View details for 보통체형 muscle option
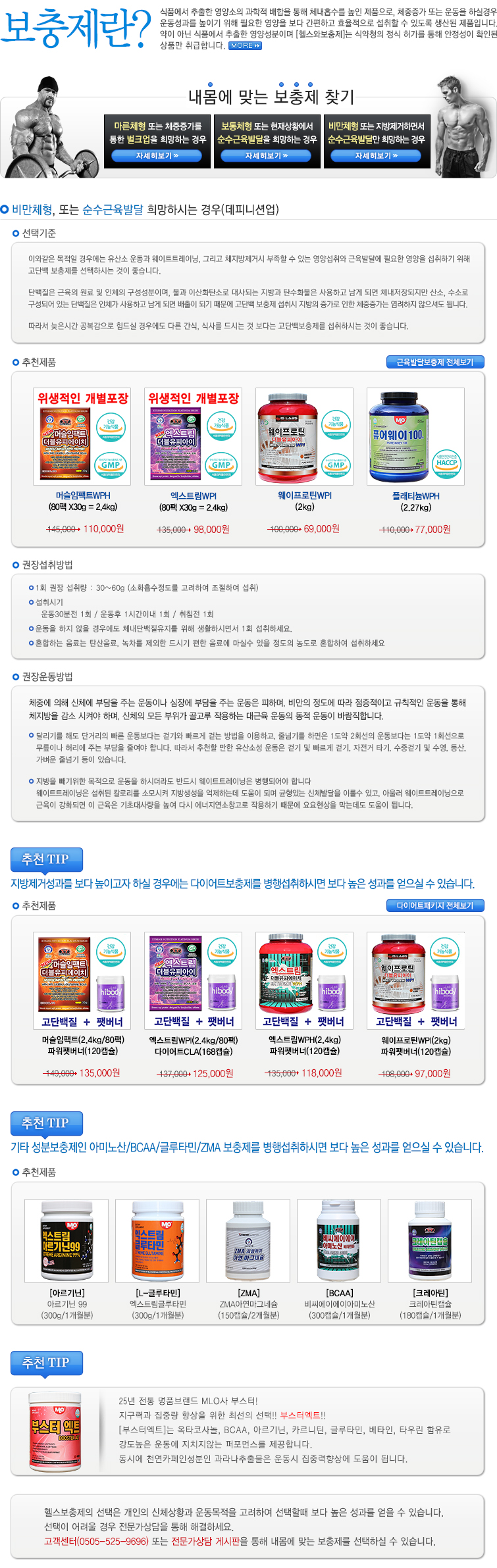Screen dimensions: 497x1568 point(267,156)
